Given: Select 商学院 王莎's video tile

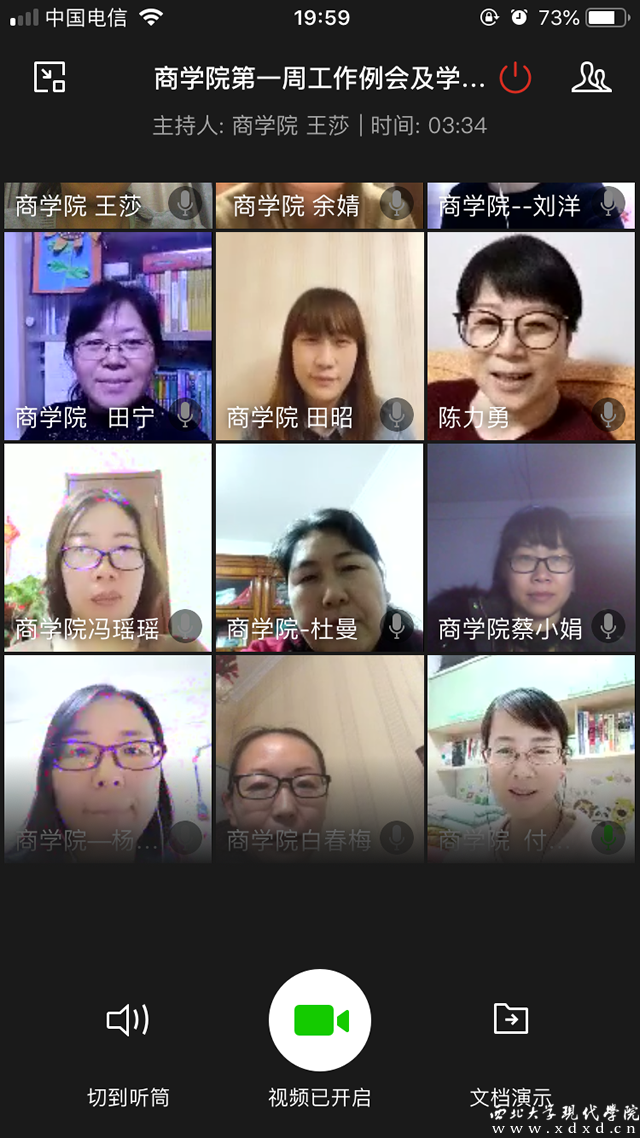Looking at the screenshot, I should coord(108,205).
